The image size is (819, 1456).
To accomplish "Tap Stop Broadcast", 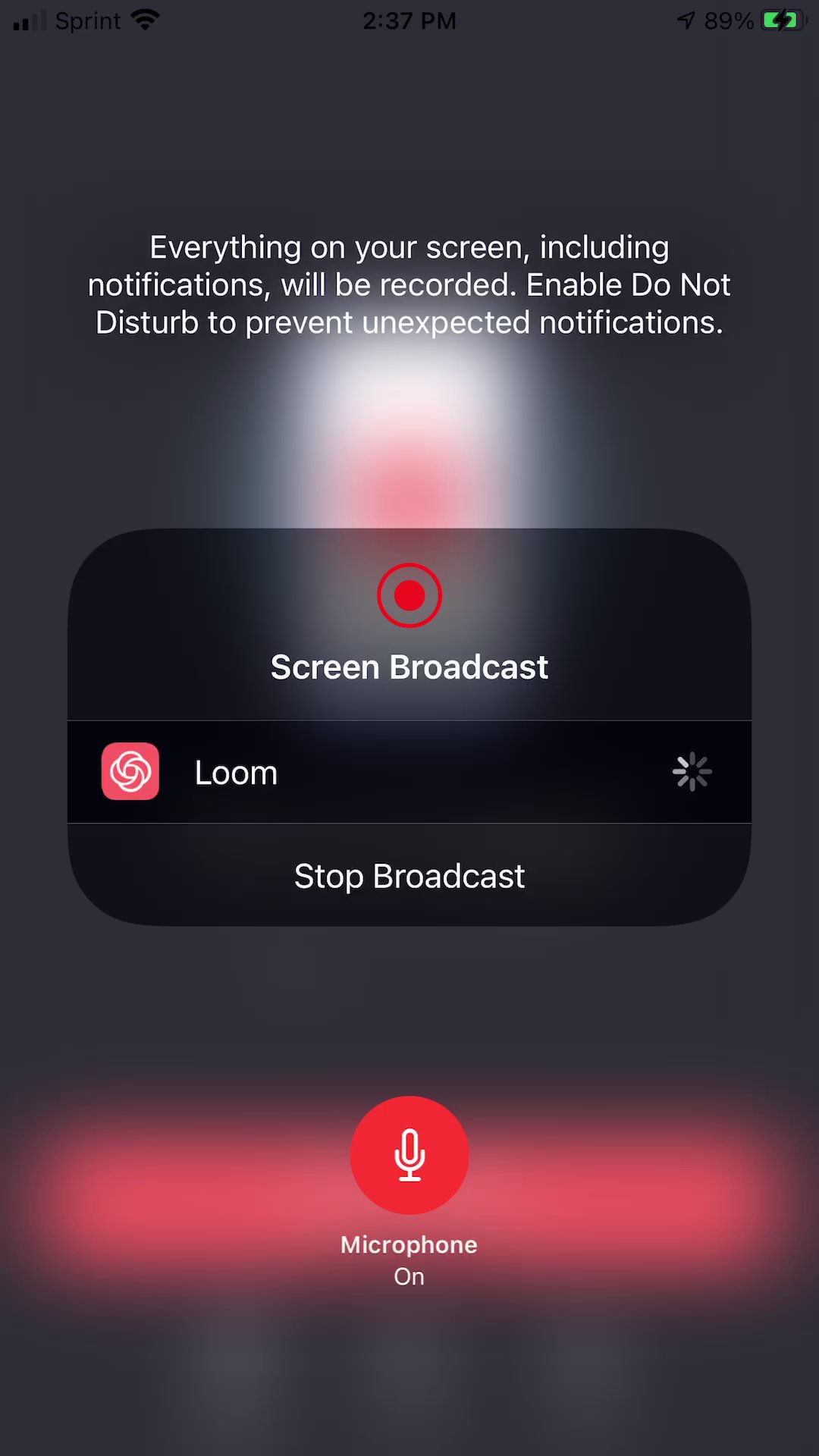I will [409, 876].
